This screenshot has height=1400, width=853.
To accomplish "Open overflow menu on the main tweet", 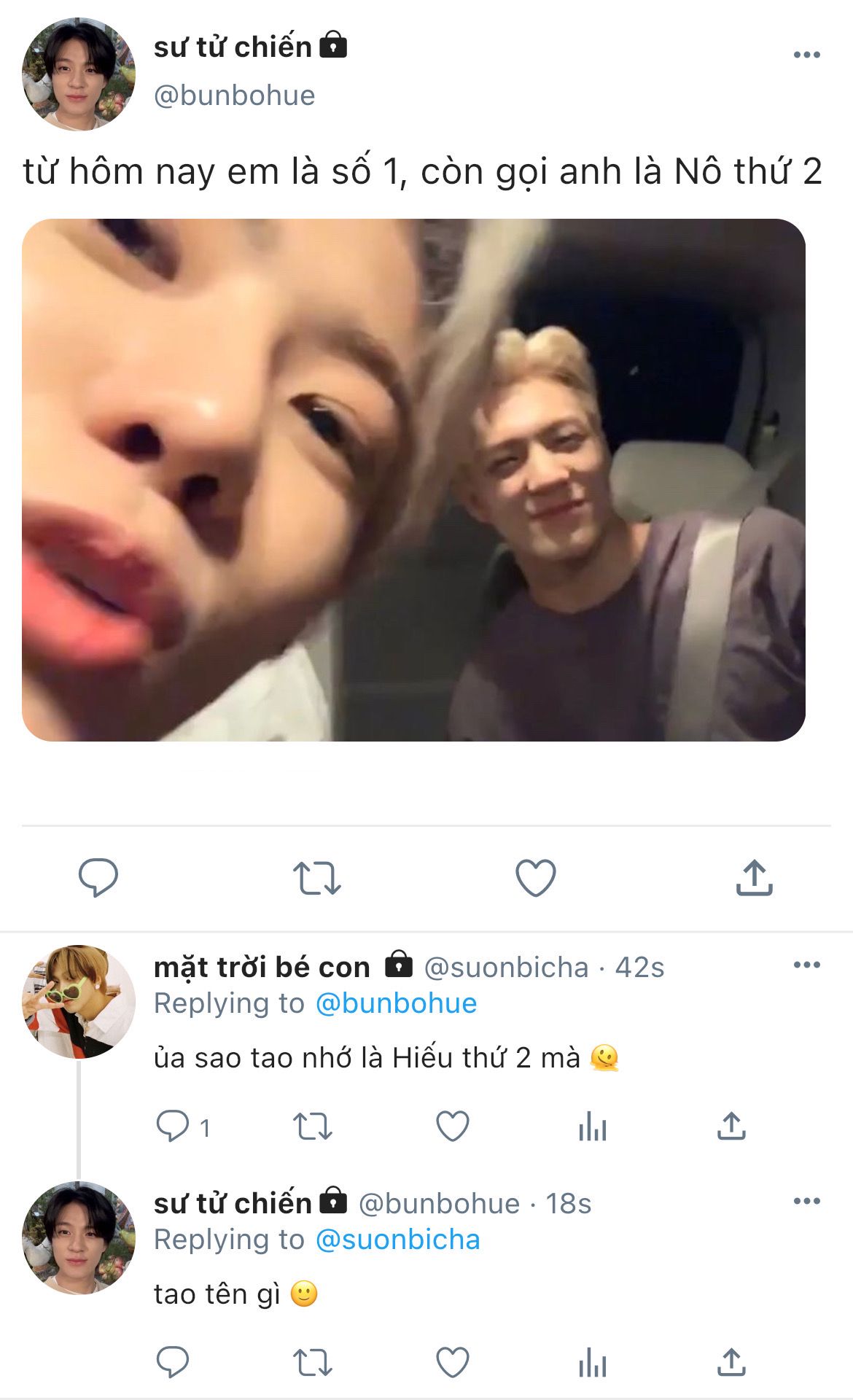I will 806,55.
